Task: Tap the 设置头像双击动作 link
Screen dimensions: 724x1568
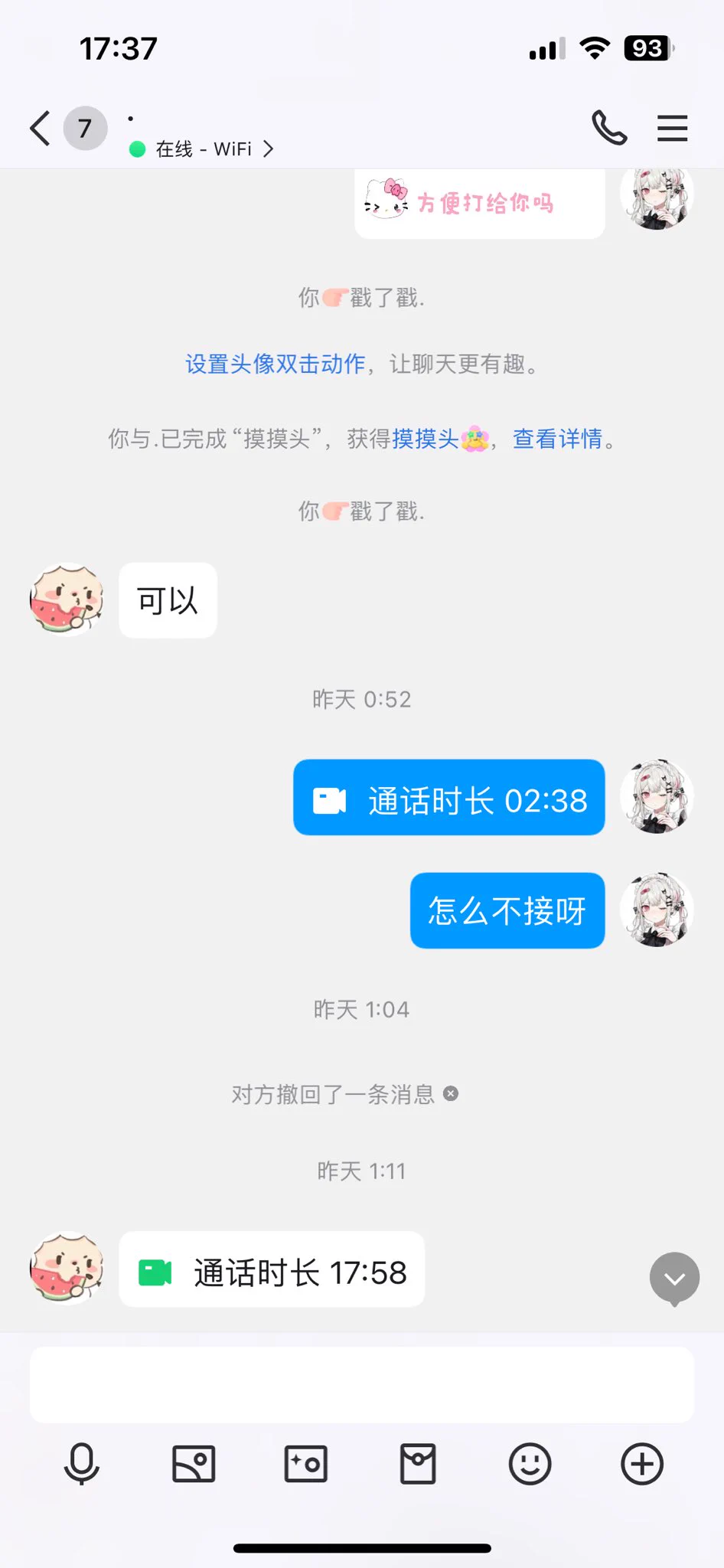Action: click(x=275, y=364)
